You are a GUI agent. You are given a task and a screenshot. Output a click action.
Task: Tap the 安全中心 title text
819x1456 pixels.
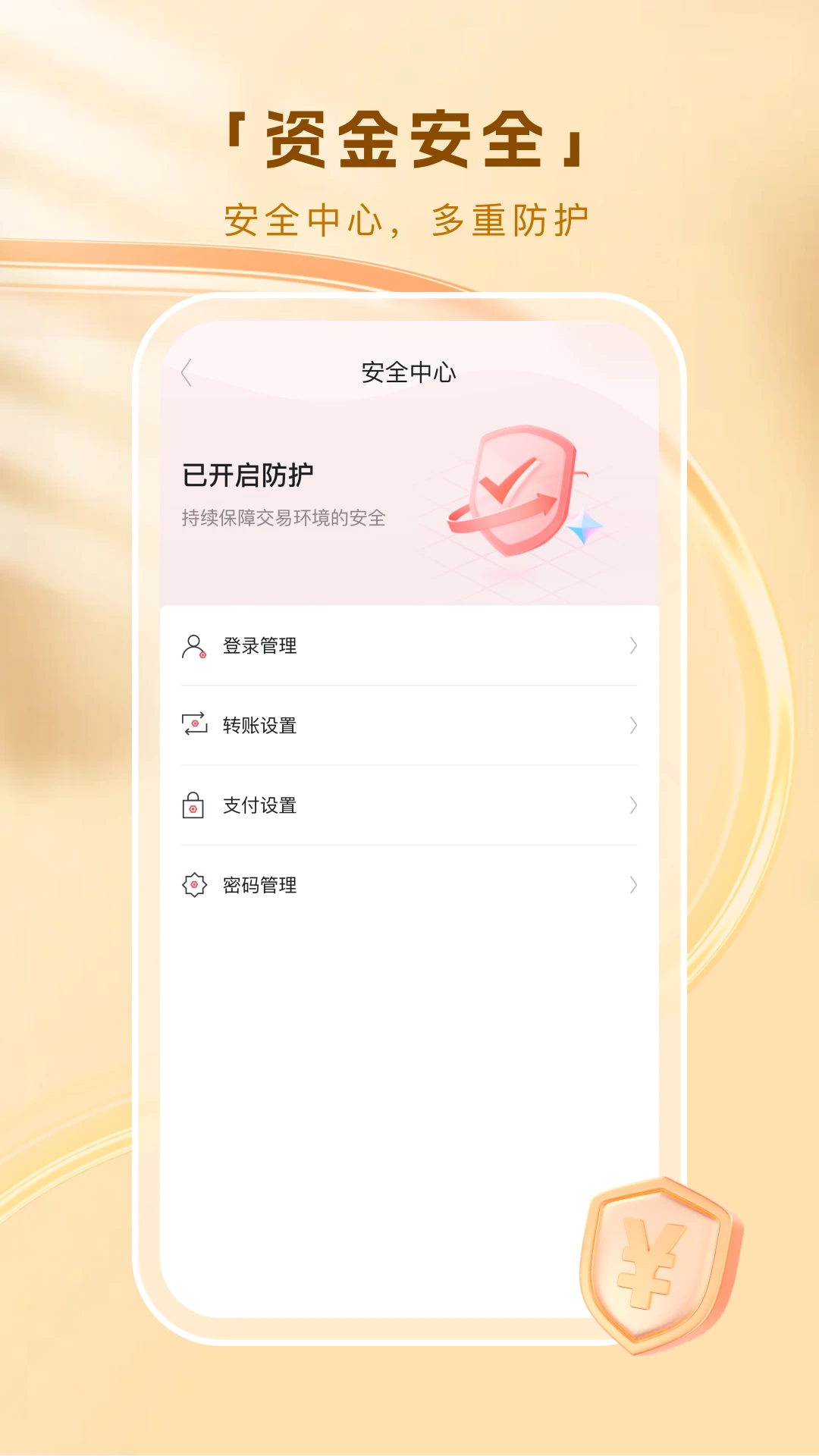tap(409, 372)
